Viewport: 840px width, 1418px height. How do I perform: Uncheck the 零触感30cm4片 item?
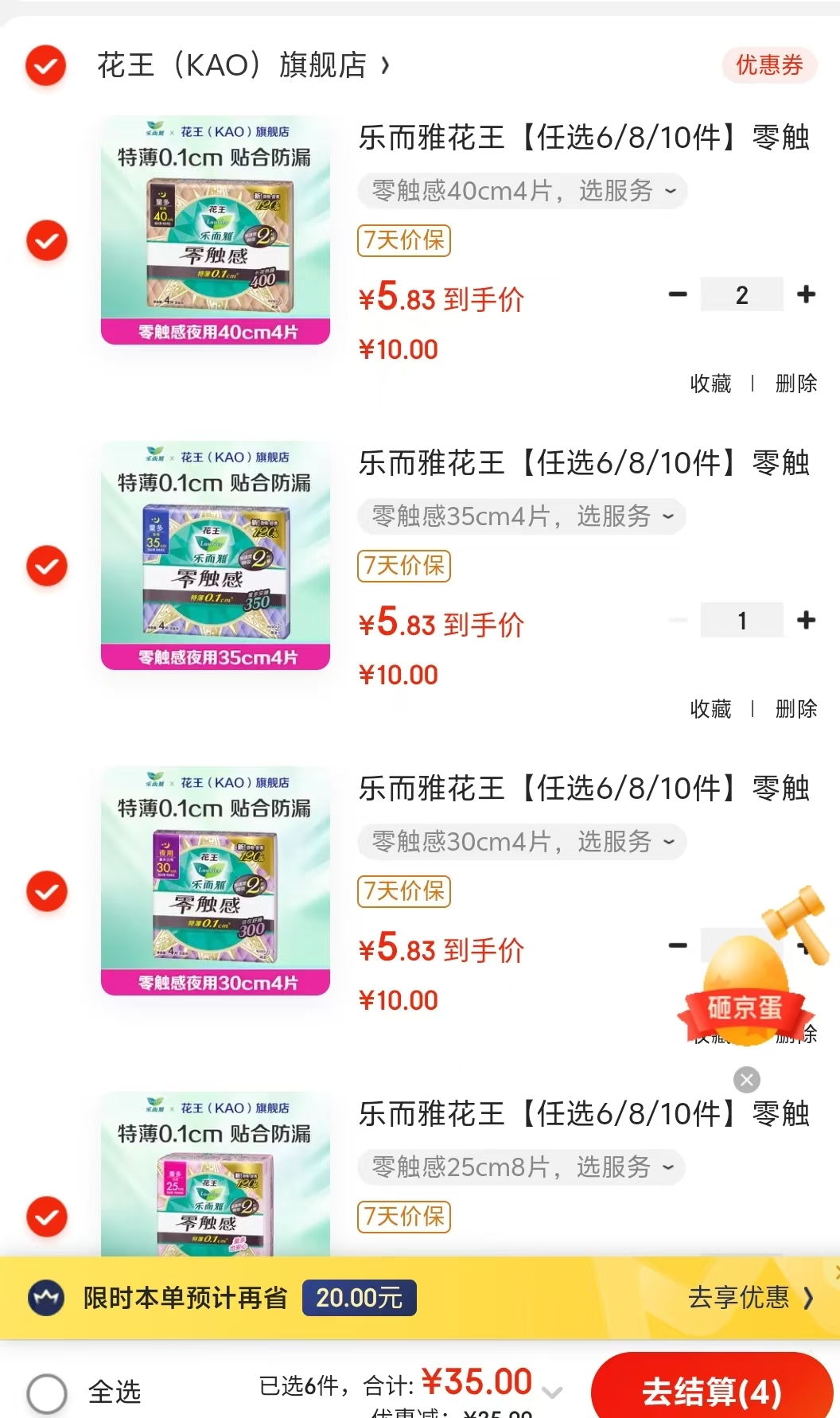[x=47, y=891]
